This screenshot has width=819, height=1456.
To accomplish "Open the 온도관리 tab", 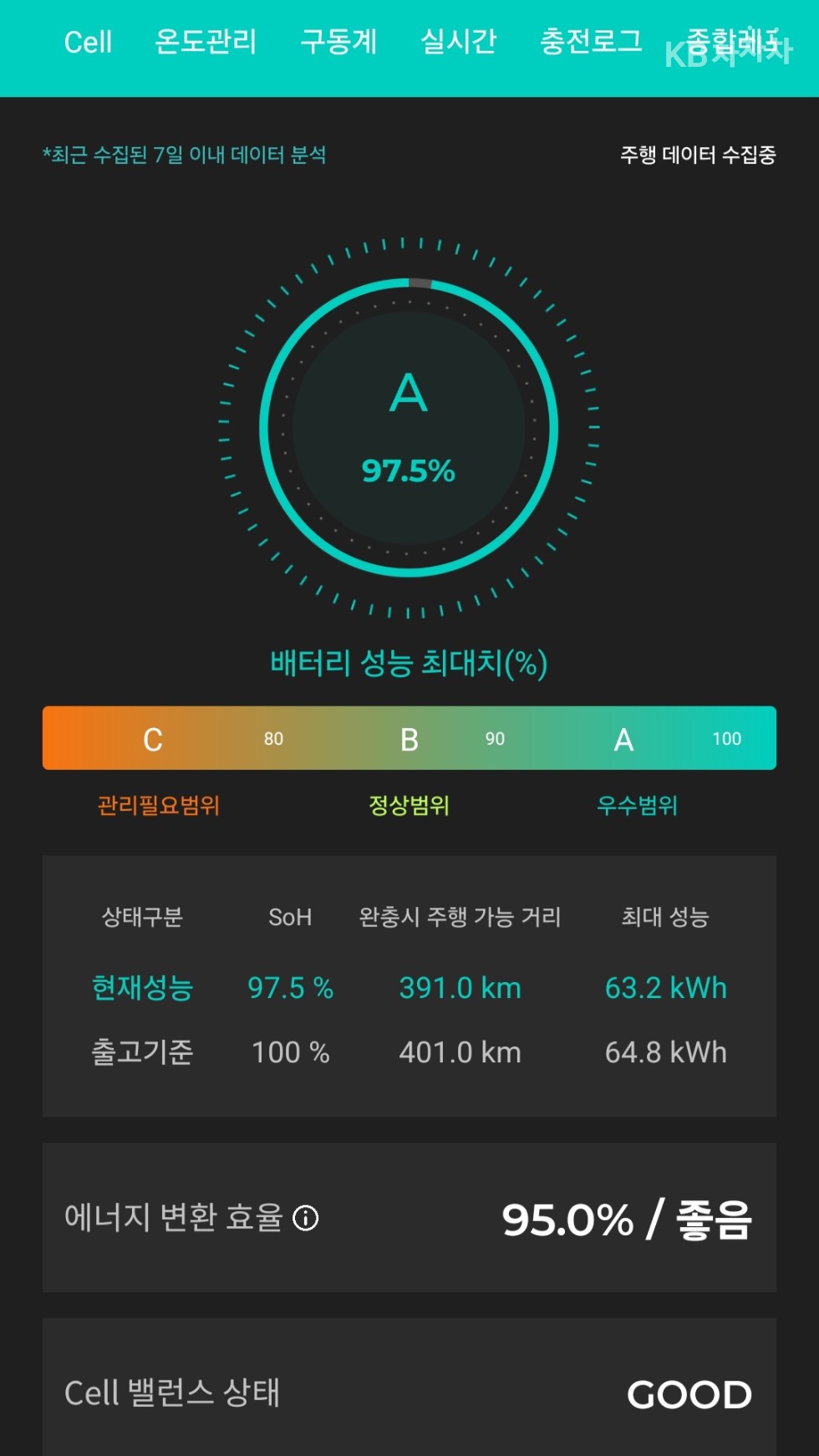I will [x=206, y=42].
